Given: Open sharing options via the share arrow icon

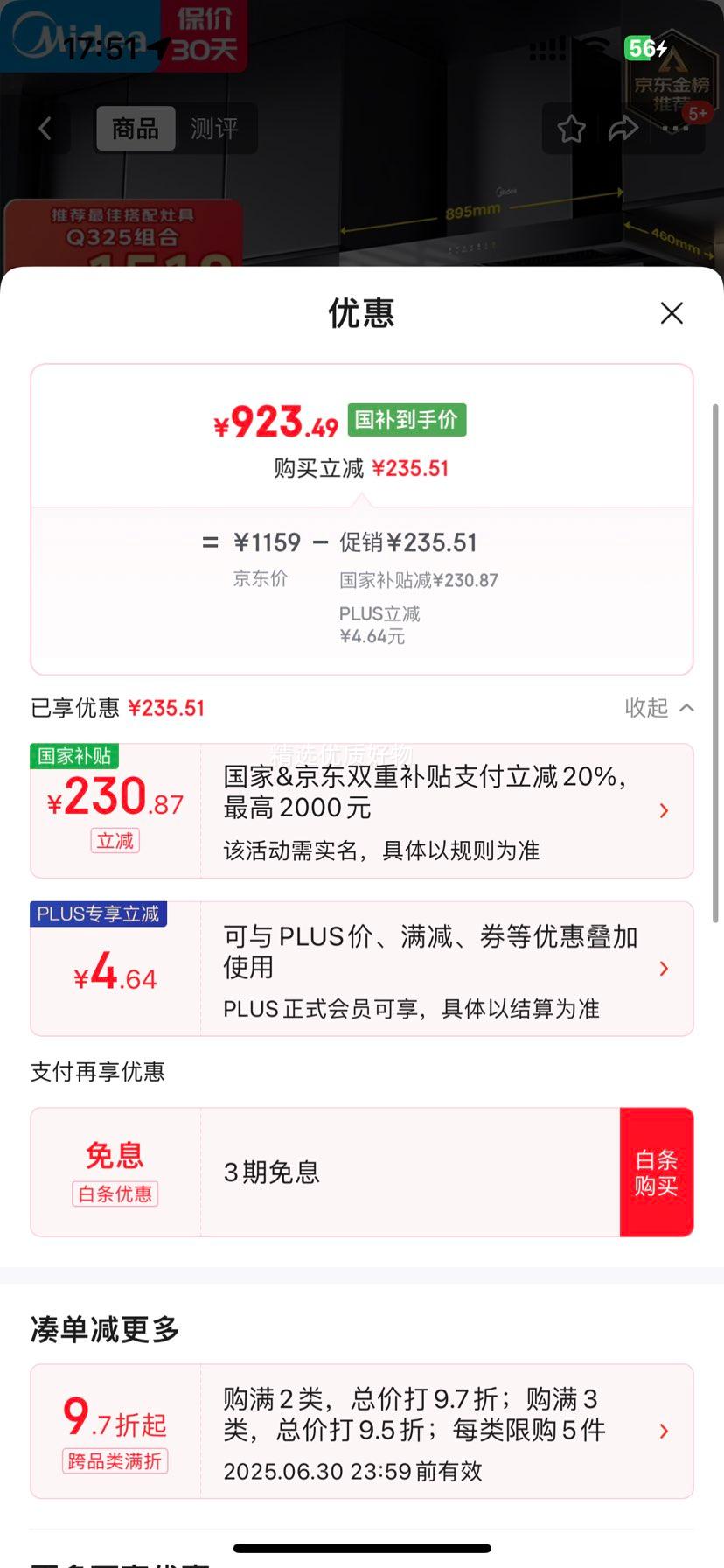Looking at the screenshot, I should pyautogui.click(x=623, y=128).
